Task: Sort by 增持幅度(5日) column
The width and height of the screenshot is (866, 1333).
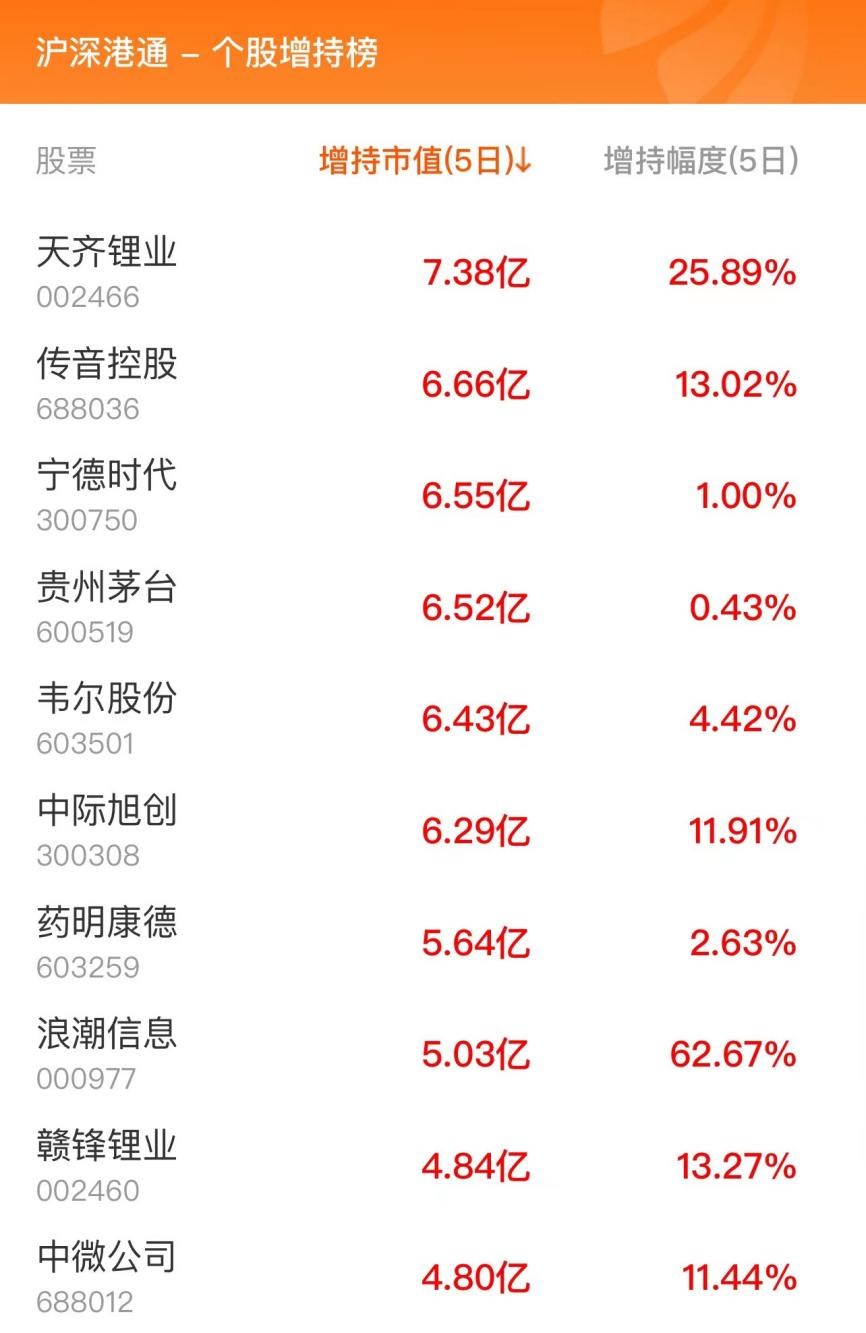Action: coord(700,161)
